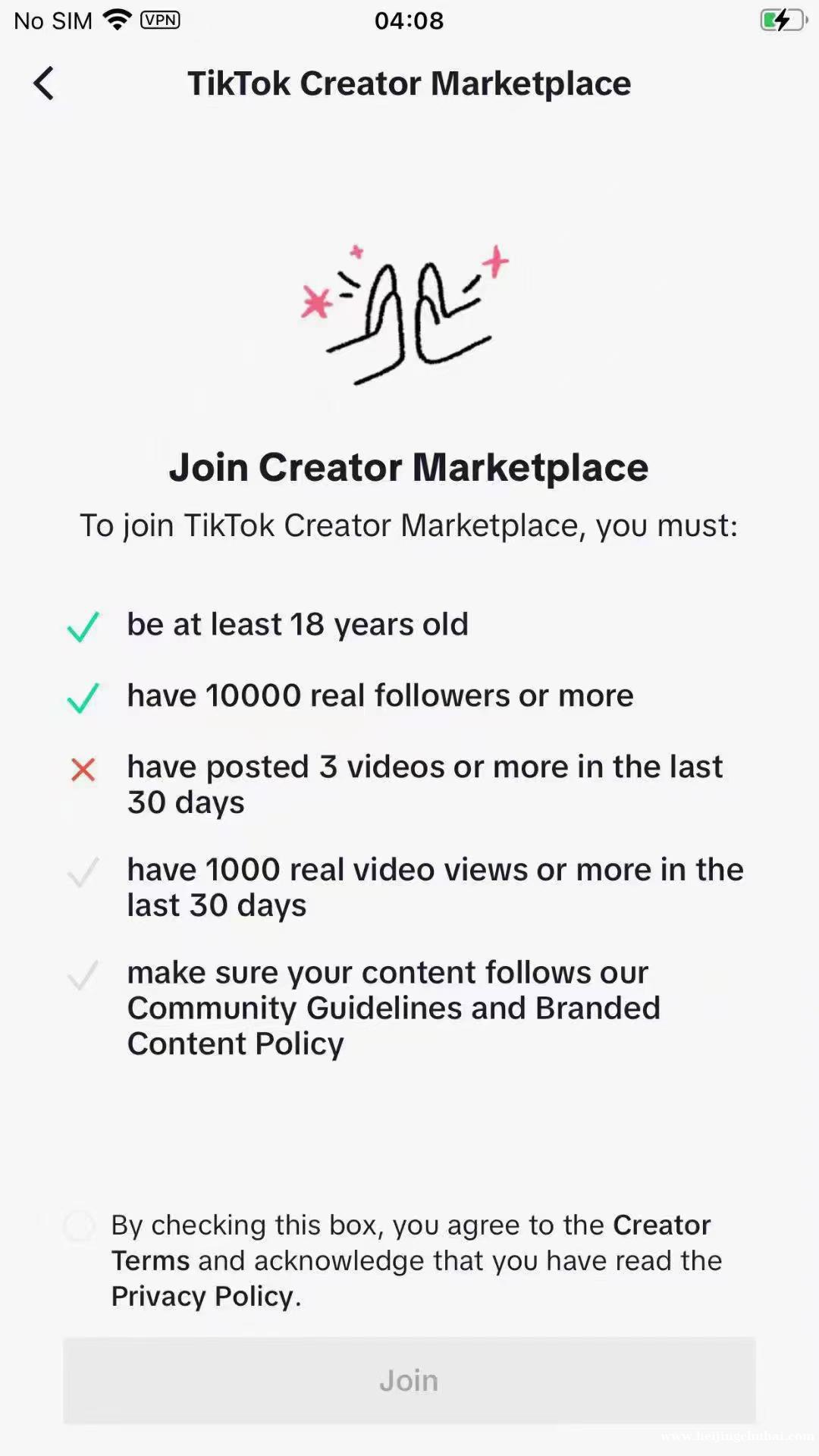
Task: Tap the Join button
Action: click(x=409, y=1380)
